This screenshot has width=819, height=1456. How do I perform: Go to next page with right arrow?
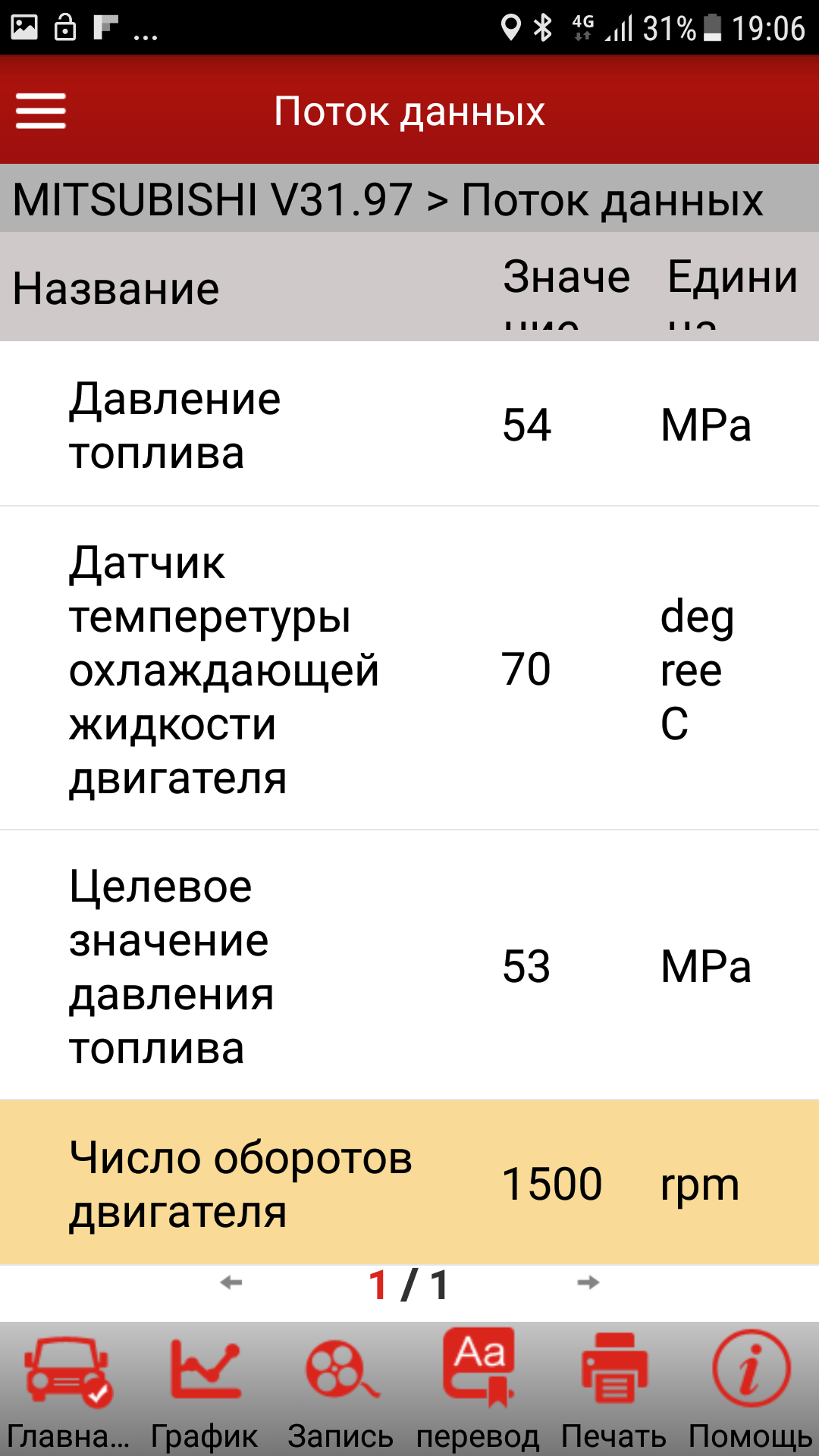coord(588,1283)
